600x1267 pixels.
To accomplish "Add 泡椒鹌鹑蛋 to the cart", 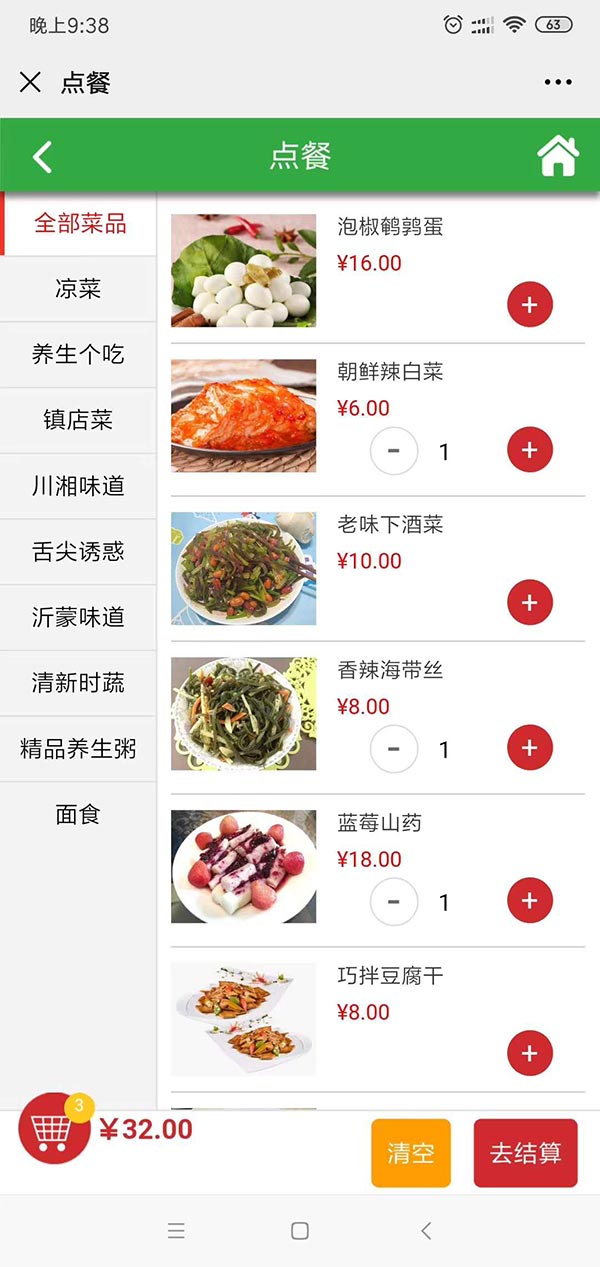I will pyautogui.click(x=530, y=304).
